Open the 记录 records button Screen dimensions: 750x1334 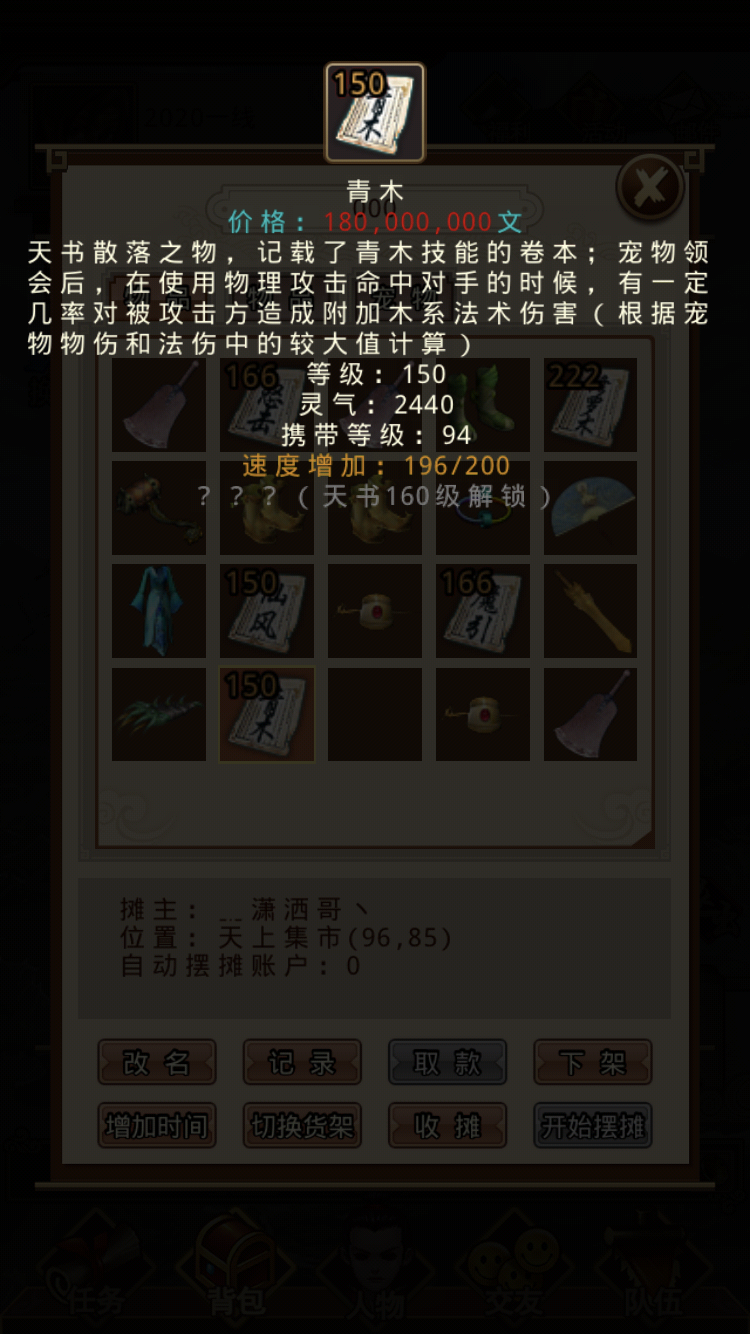coord(301,1062)
